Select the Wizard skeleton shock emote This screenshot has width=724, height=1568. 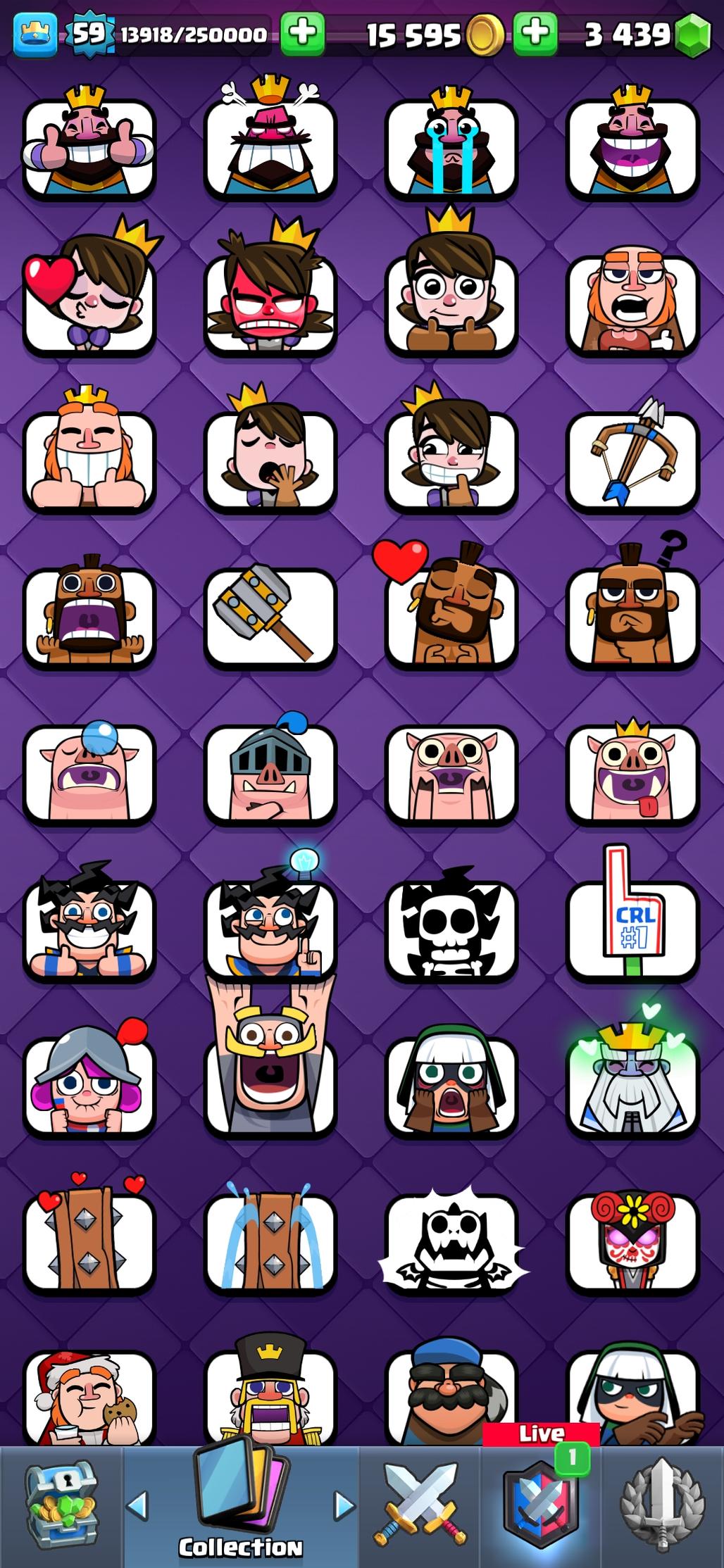[451, 928]
